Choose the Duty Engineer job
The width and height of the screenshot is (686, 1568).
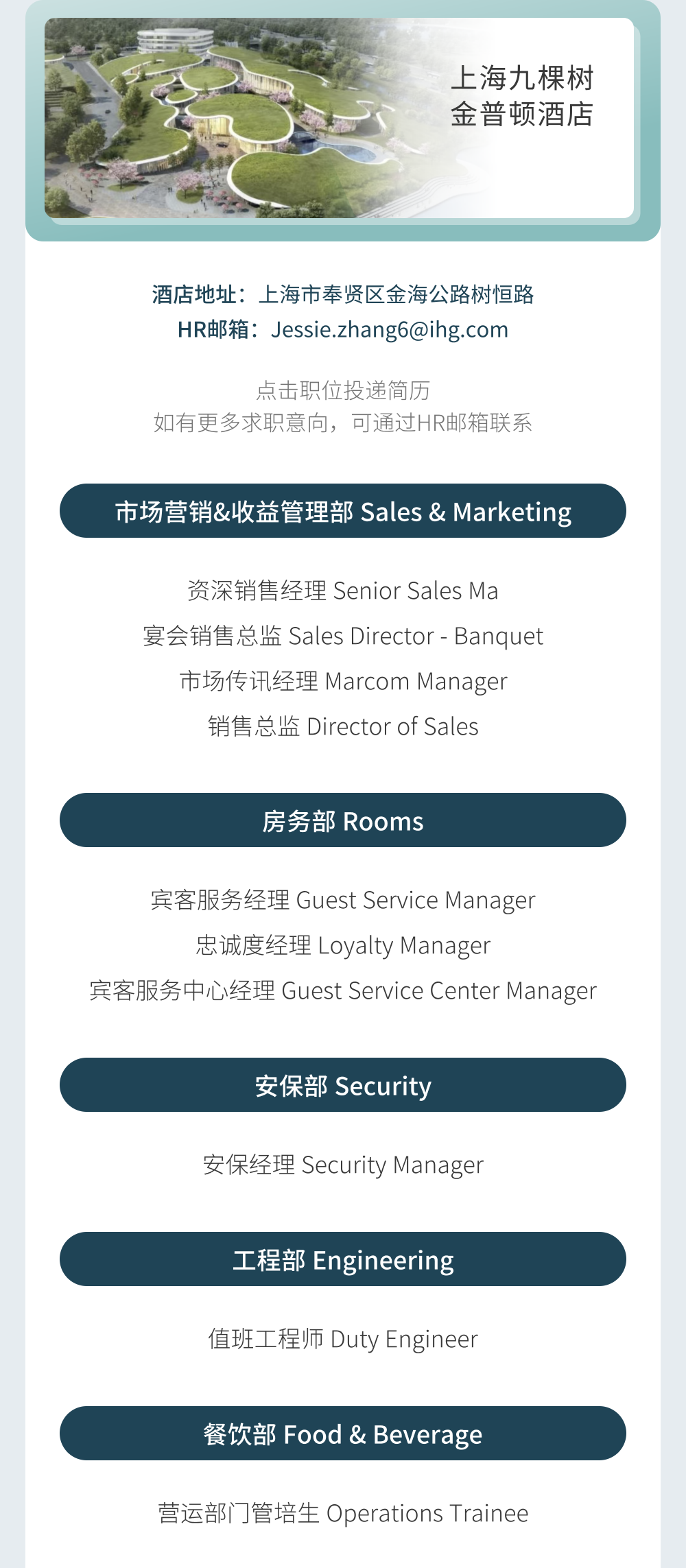pos(343,1339)
